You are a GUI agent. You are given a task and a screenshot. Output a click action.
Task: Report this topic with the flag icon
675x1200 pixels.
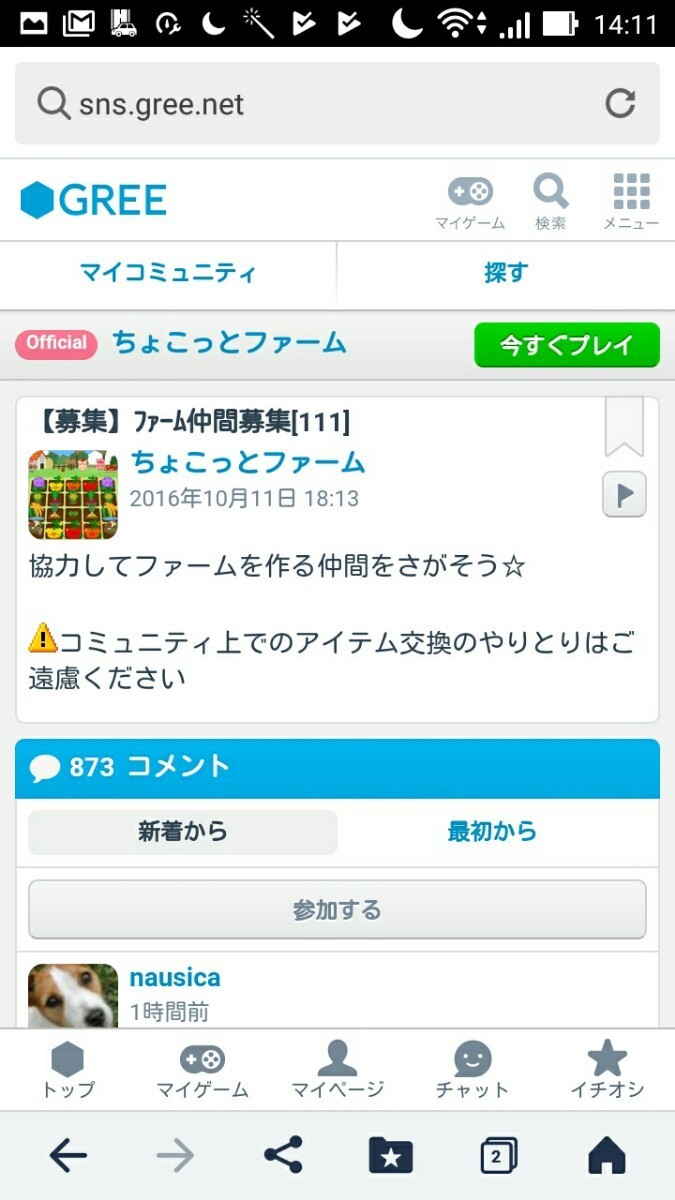point(624,495)
